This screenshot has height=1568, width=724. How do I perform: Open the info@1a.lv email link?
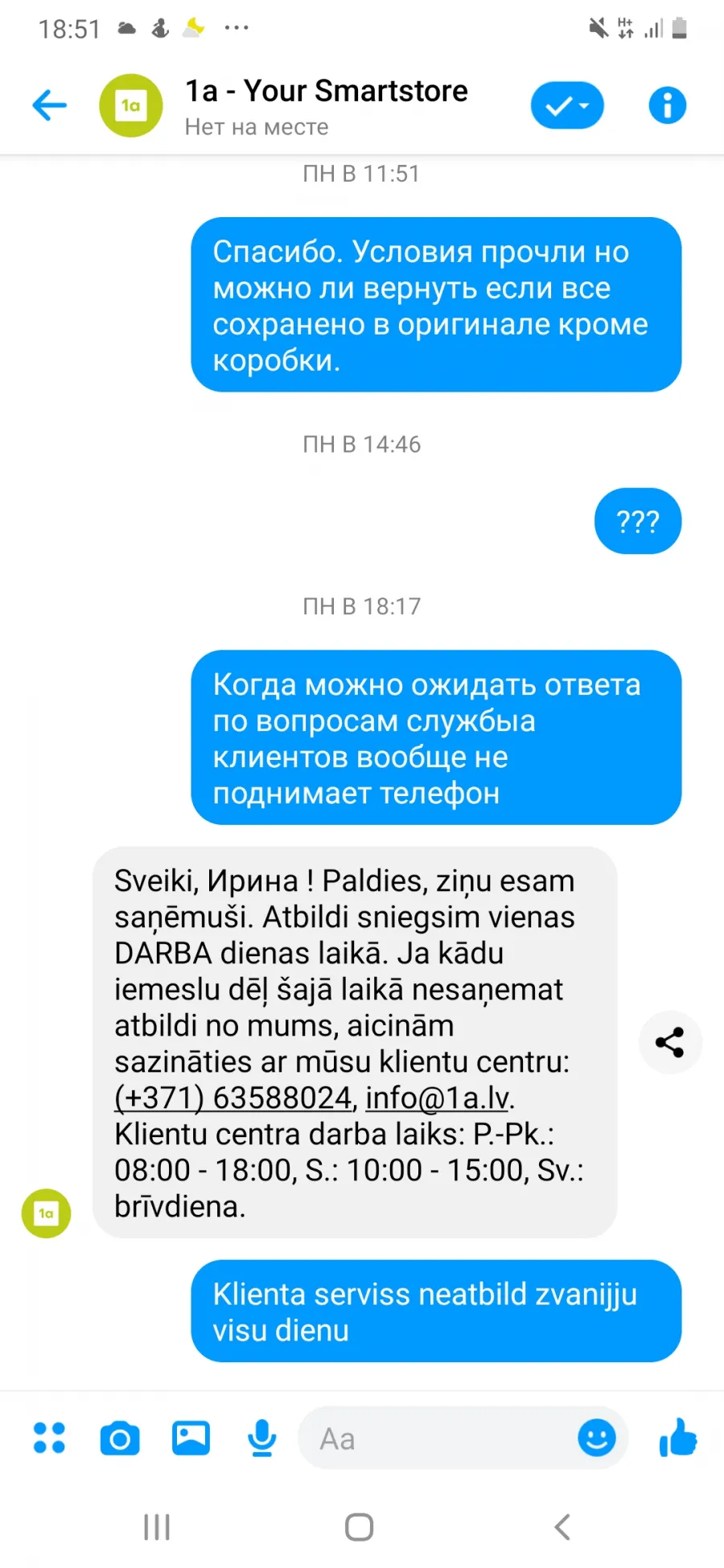pyautogui.click(x=438, y=1098)
